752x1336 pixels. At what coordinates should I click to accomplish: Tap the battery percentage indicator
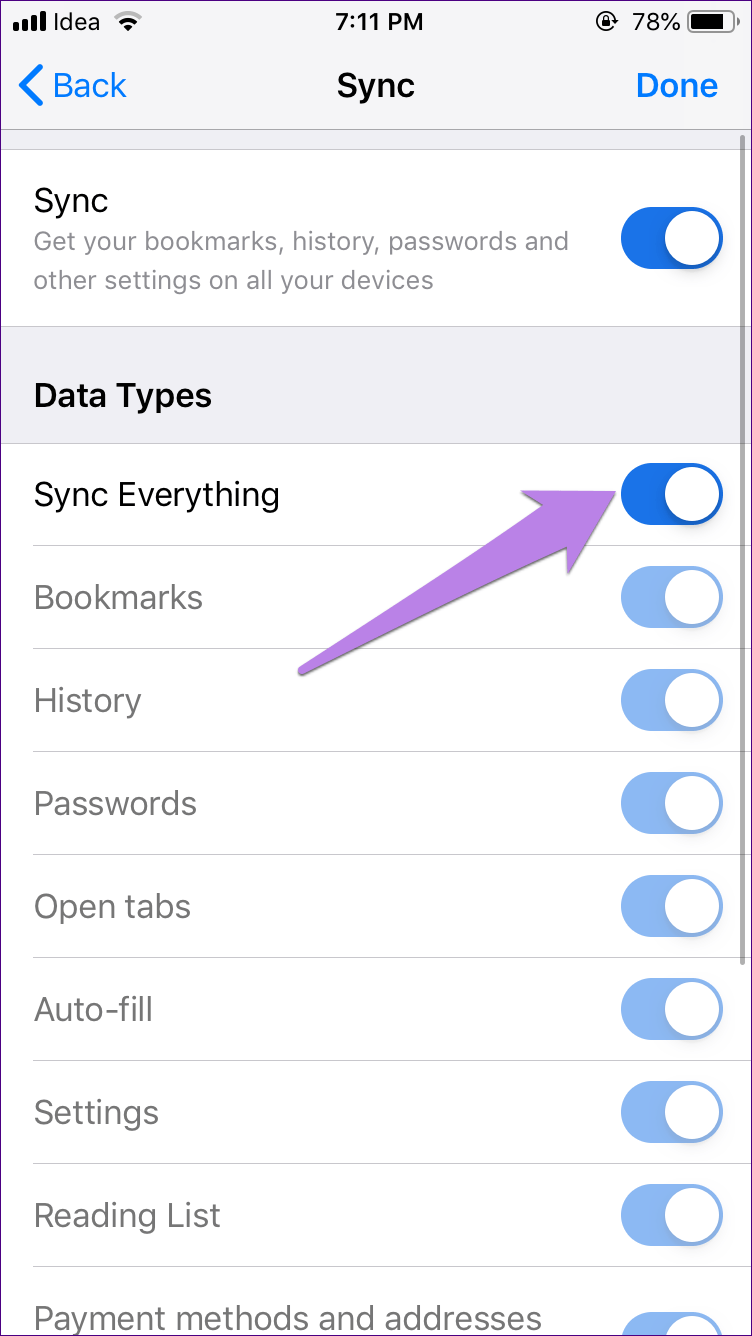pyautogui.click(x=655, y=21)
